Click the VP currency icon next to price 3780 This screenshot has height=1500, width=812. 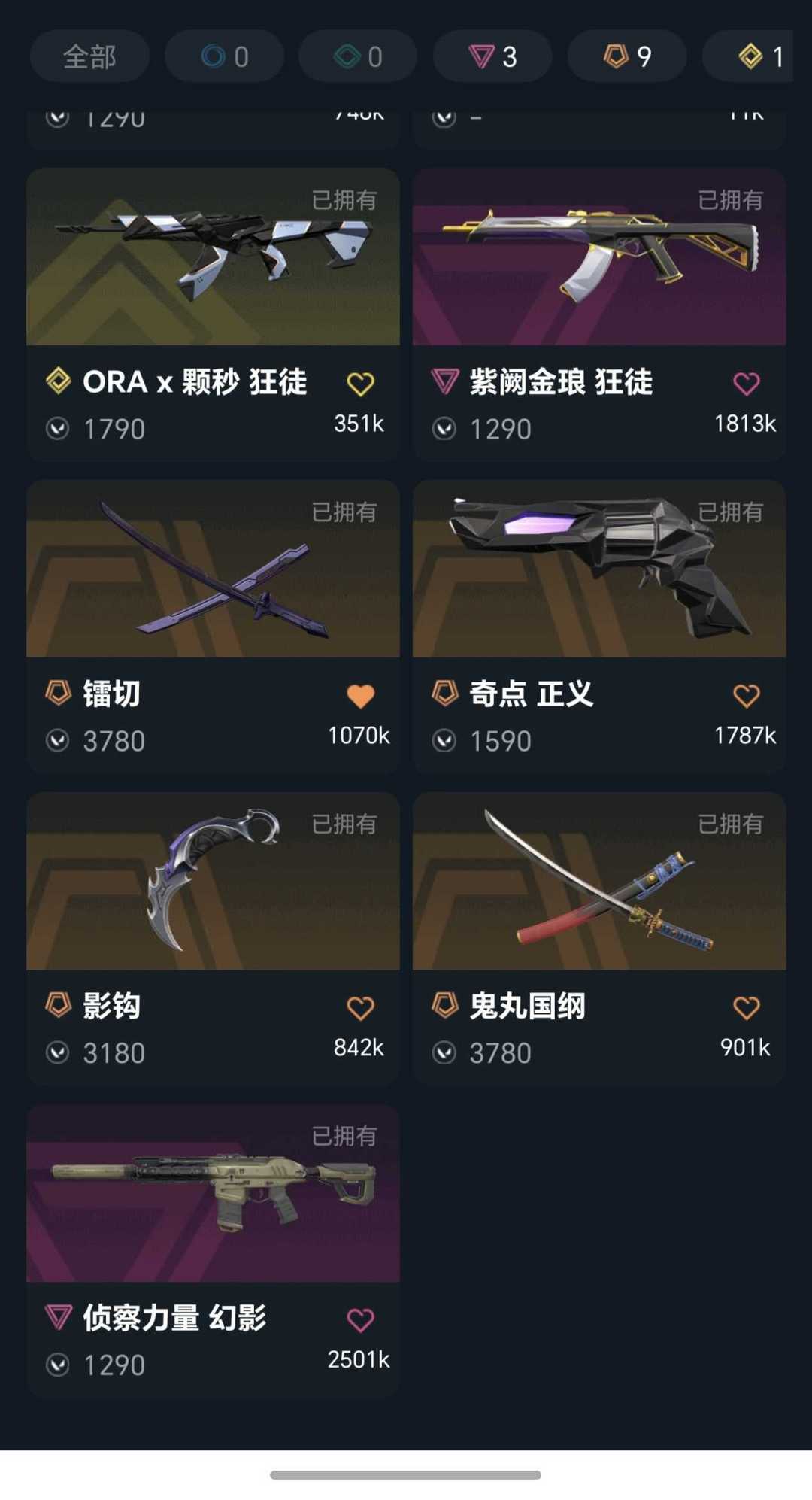pyautogui.click(x=58, y=741)
